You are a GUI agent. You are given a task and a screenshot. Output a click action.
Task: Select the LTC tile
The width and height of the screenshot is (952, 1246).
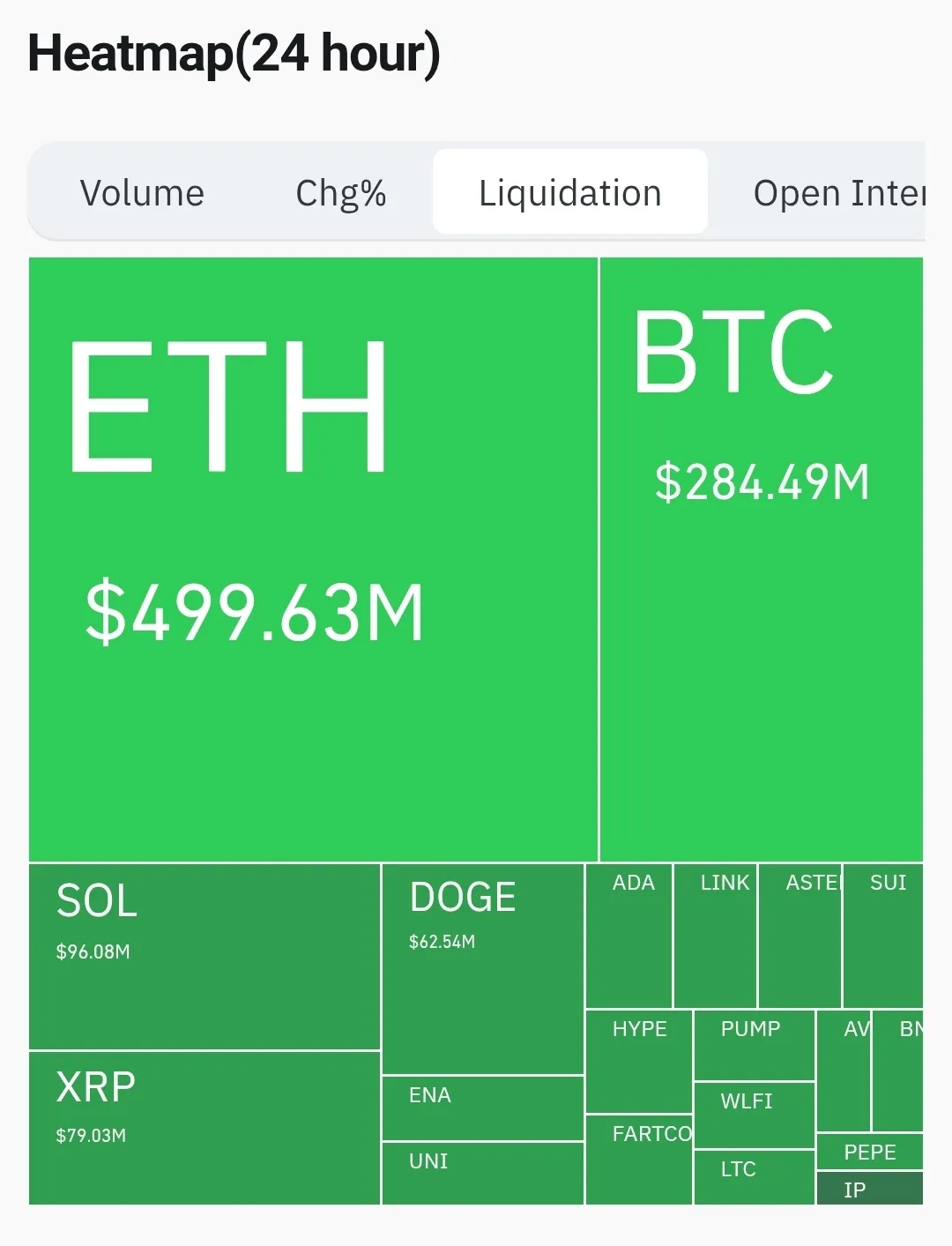click(x=754, y=1177)
